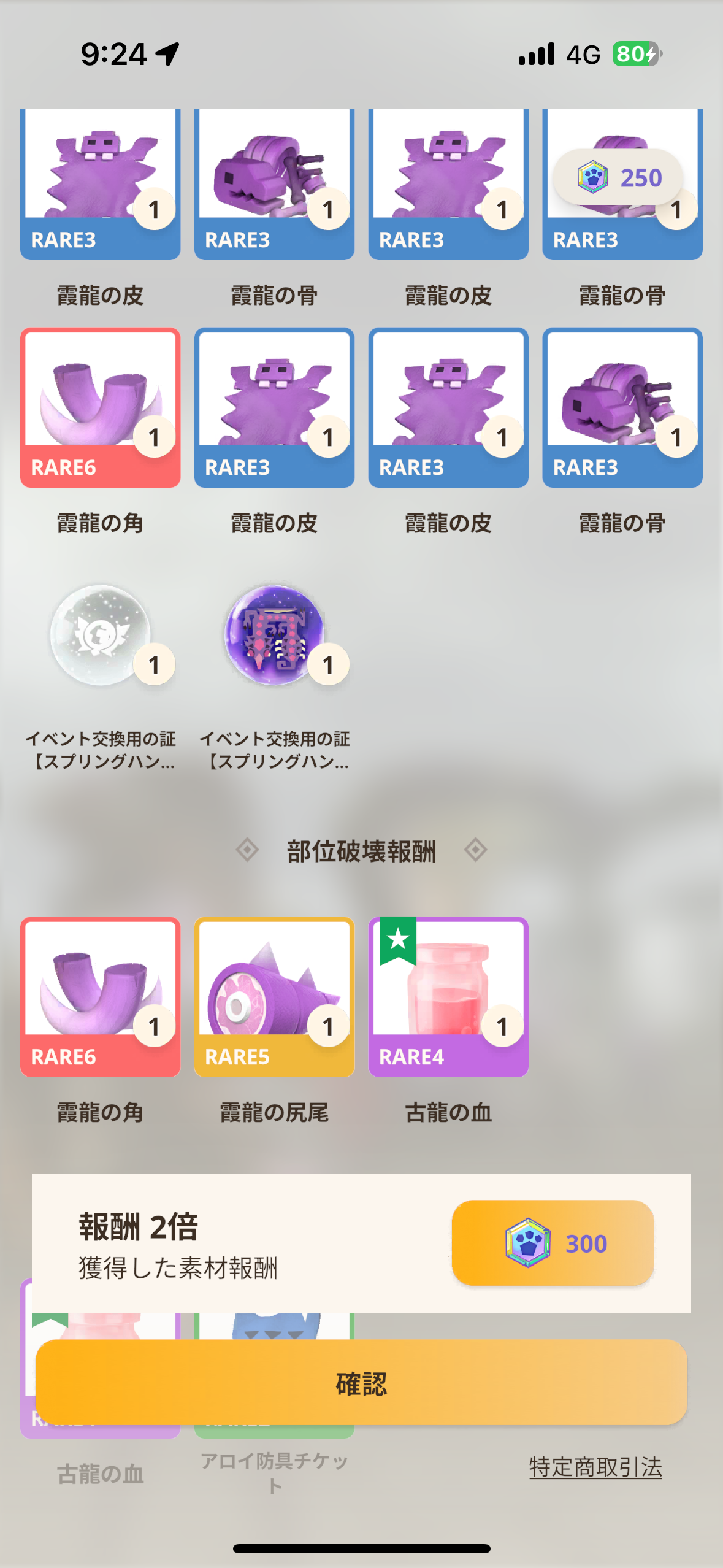Tap the 確認 confirm button
This screenshot has width=723, height=1568.
coord(361,1383)
